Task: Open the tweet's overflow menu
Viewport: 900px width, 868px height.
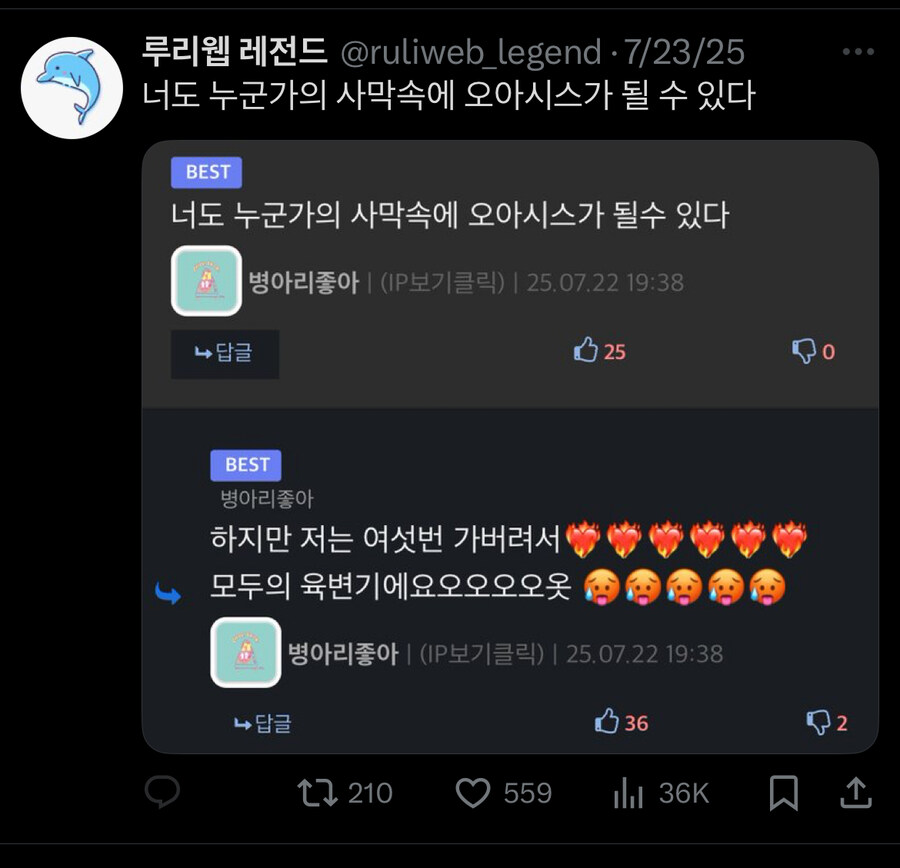Action: (858, 52)
